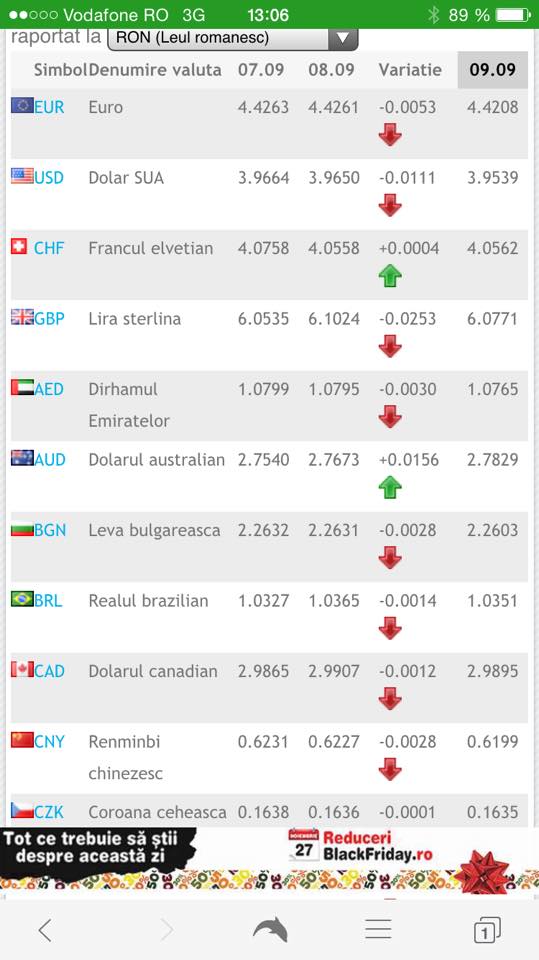
Task: Open the AUD currency link
Action: click(x=50, y=459)
